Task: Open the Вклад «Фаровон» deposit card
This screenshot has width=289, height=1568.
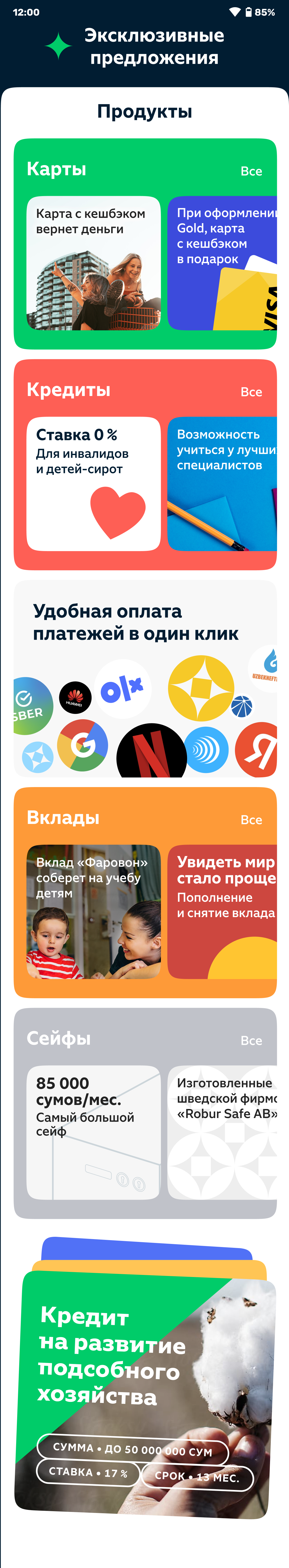Action: [x=93, y=911]
